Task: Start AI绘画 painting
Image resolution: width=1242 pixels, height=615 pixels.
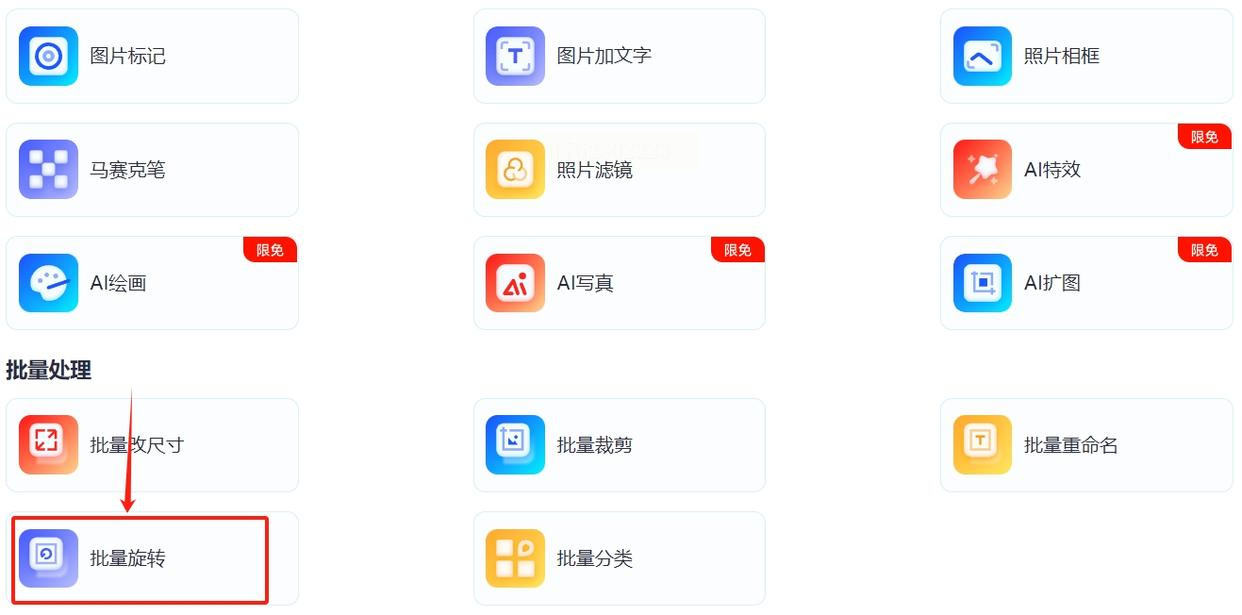Action: click(152, 283)
